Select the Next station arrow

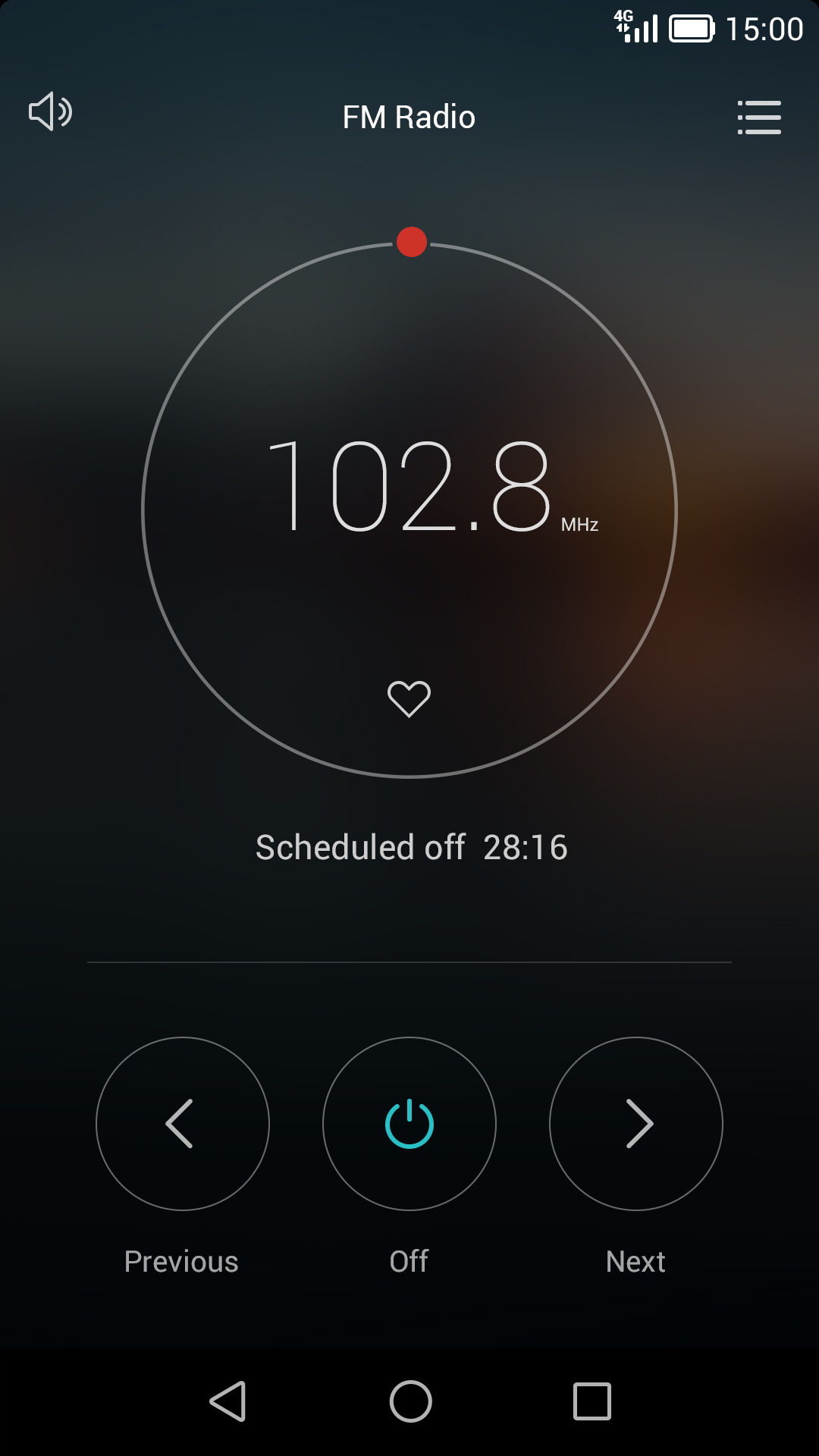click(637, 1125)
